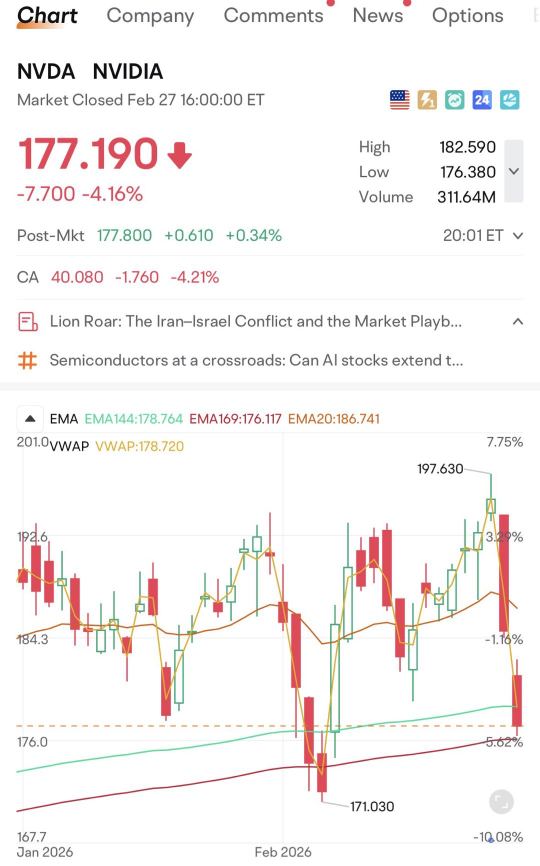Screen dimensions: 540x866
Task: Switch to the Company tab
Action: (x=150, y=16)
